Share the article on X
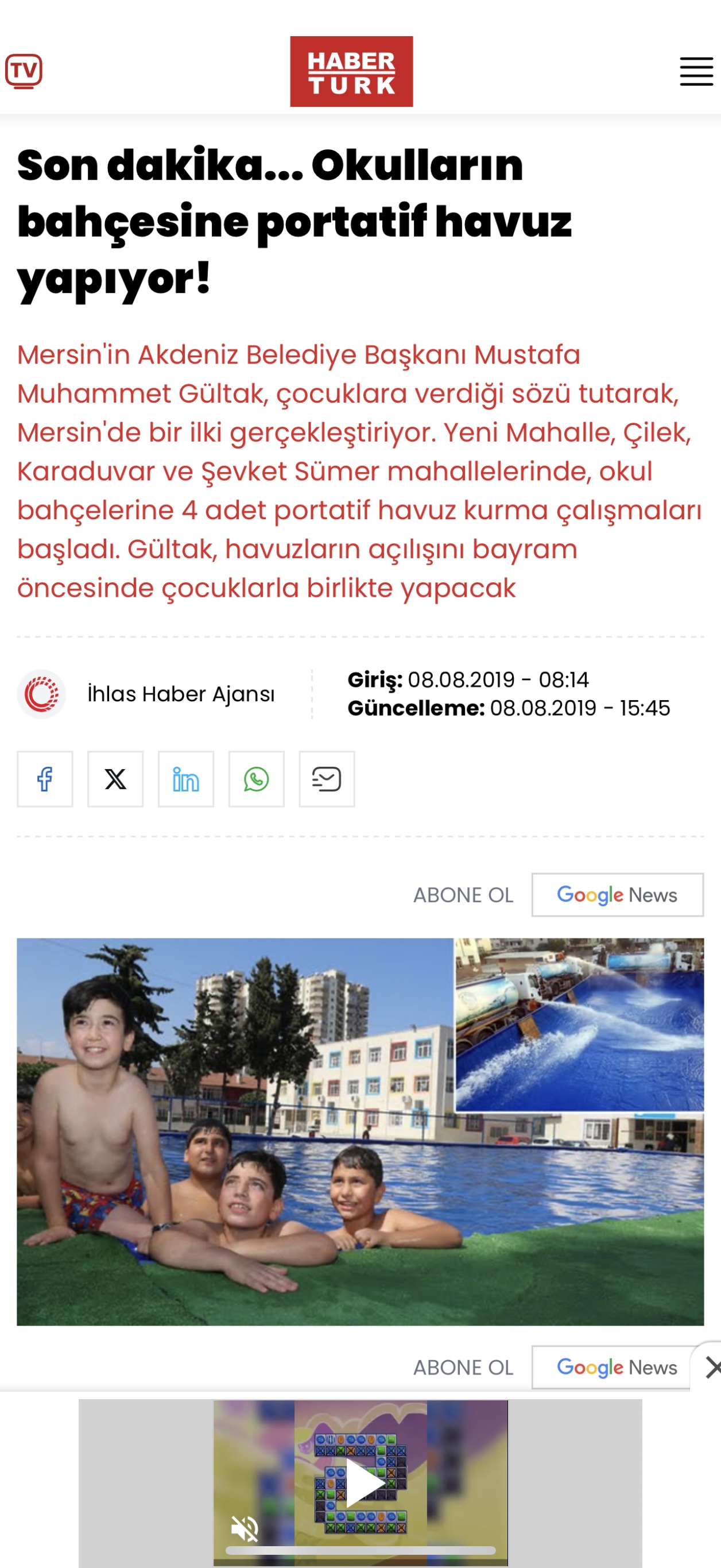The height and width of the screenshot is (1568, 721). coord(115,779)
